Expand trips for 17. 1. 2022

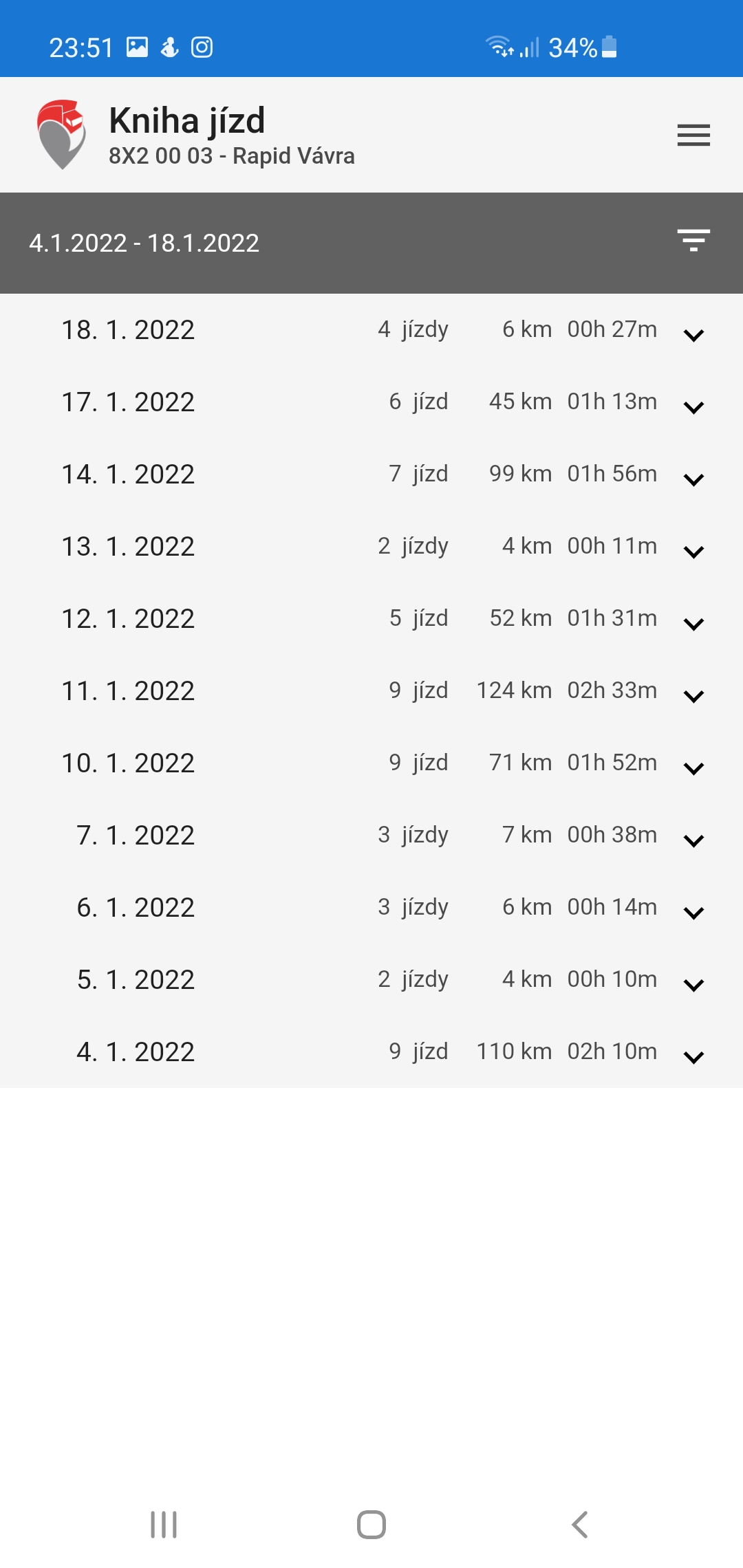coord(693,408)
